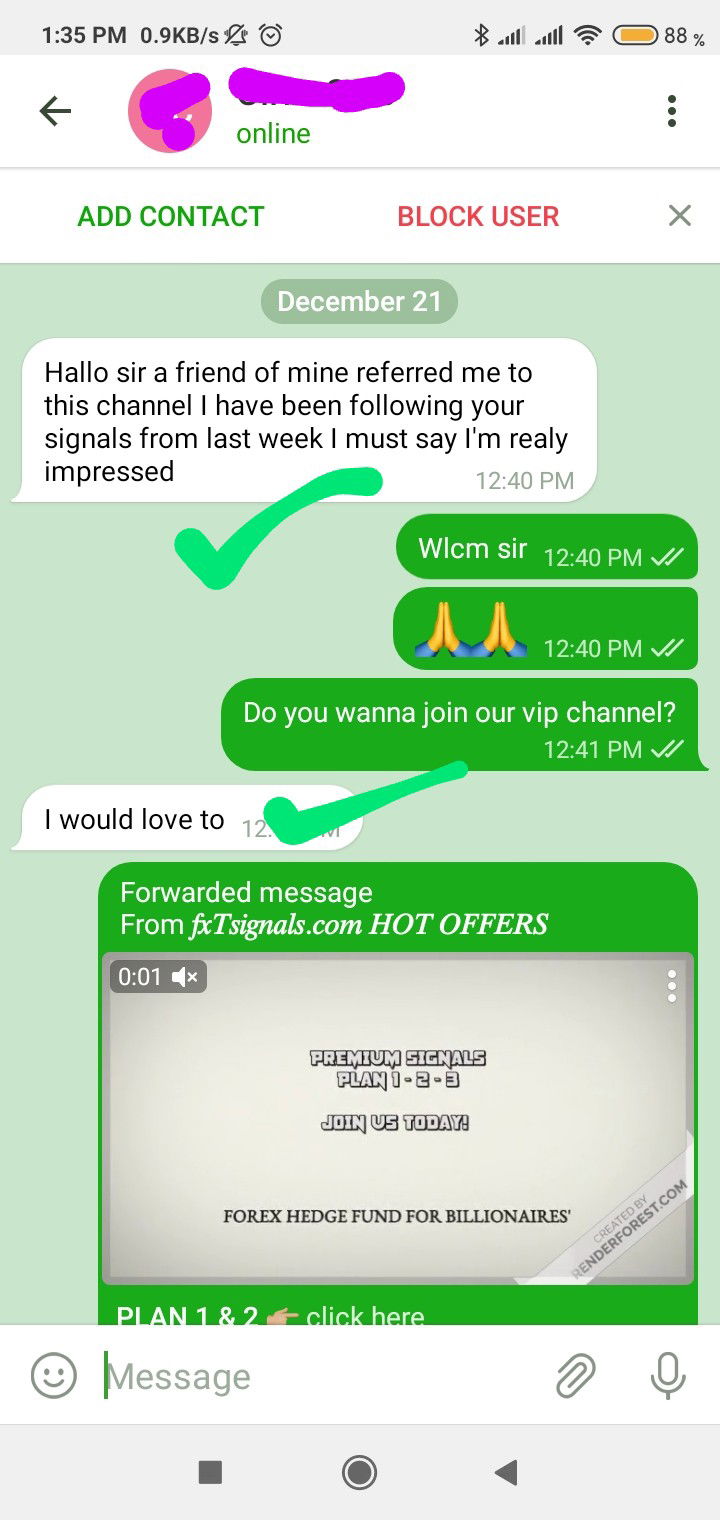Tap BLOCK USER
720x1520 pixels.
478,216
